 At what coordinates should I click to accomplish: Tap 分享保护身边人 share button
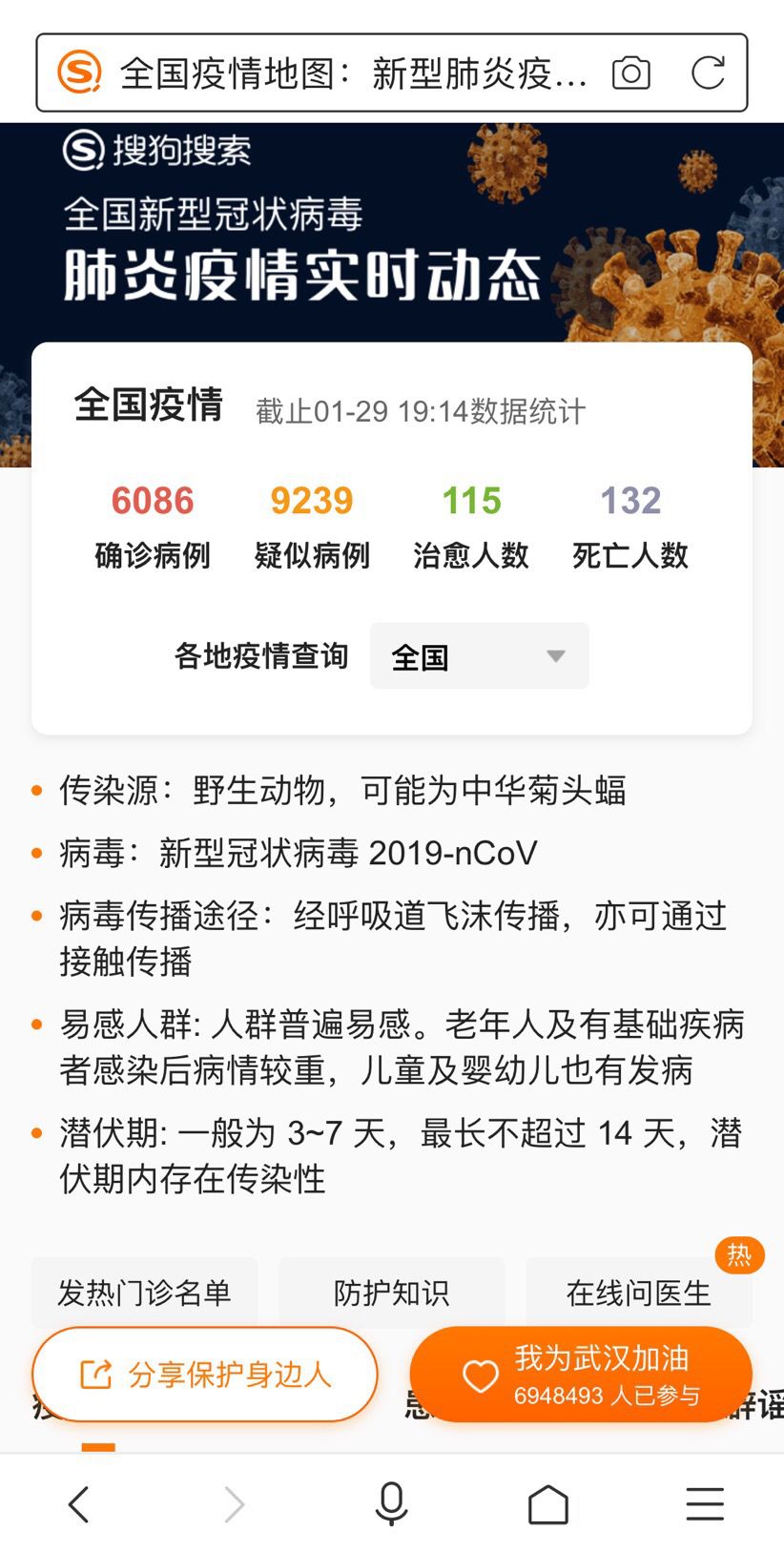[x=205, y=1375]
